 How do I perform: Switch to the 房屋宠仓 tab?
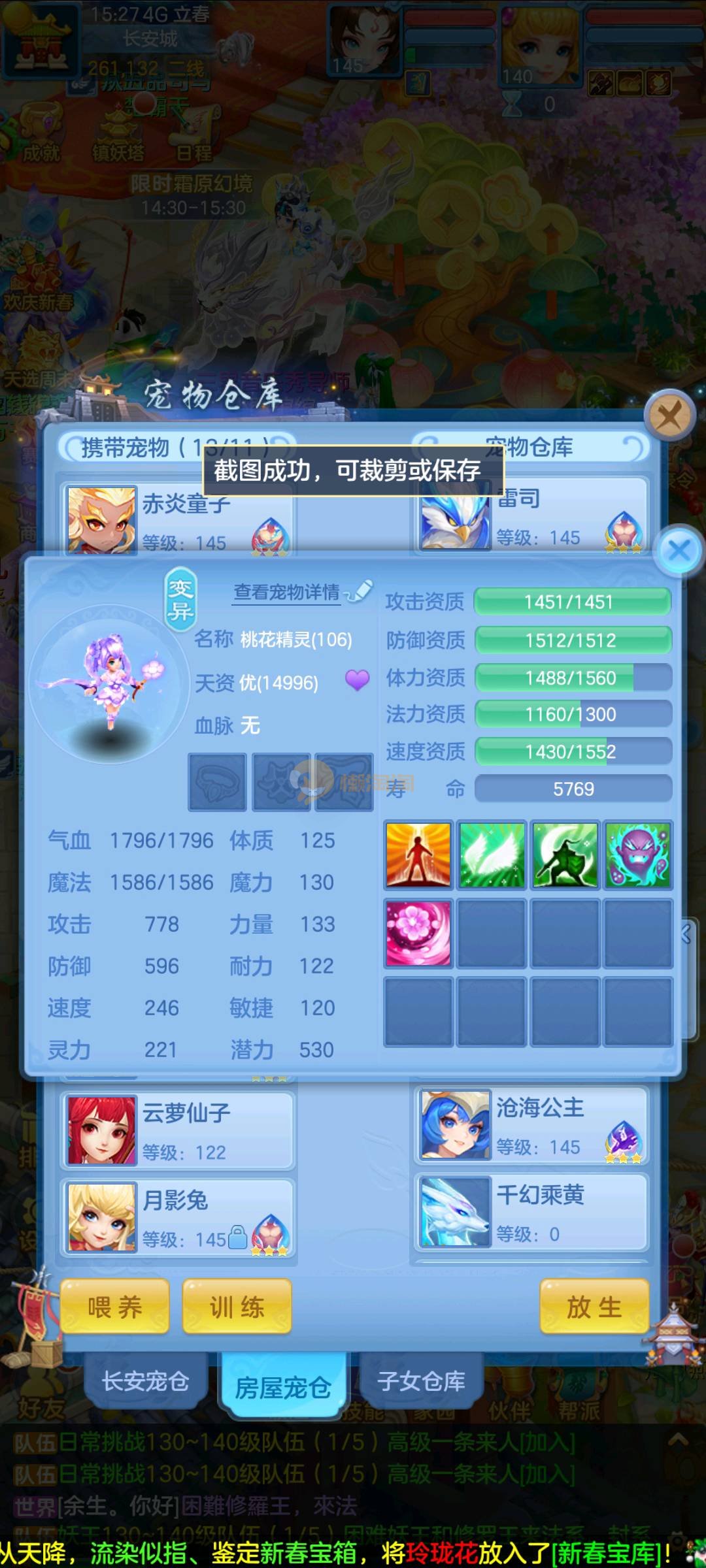pyautogui.click(x=282, y=1386)
